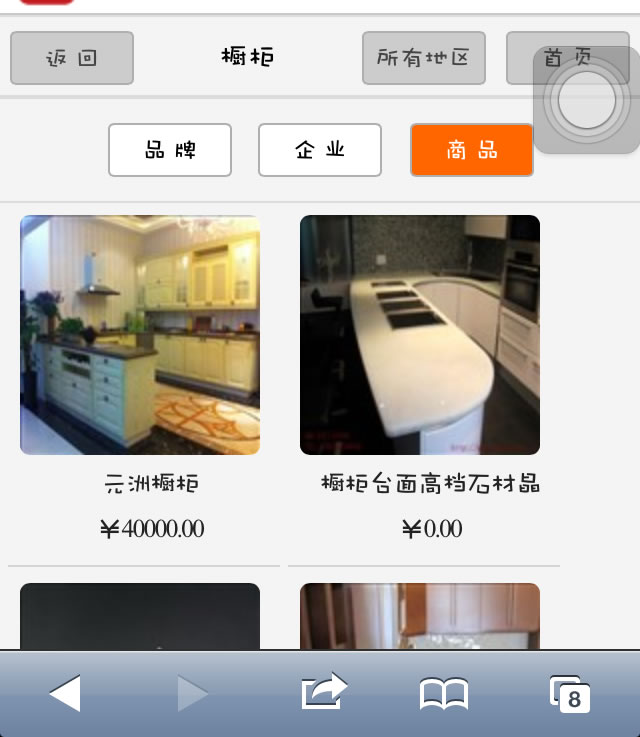Viewport: 640px width, 737px height.
Task: Open the 所有地区 region selector
Action: (x=423, y=58)
